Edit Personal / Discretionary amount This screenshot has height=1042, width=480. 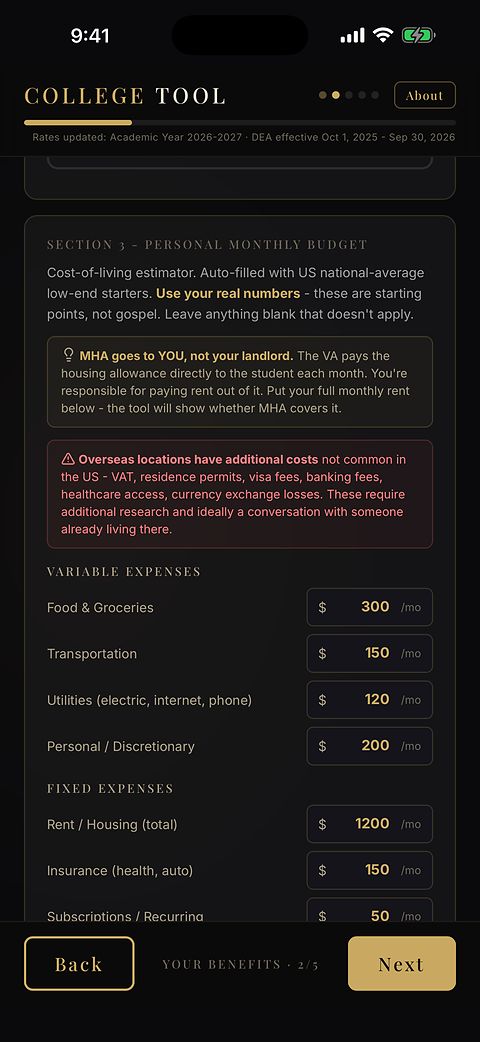[370, 746]
